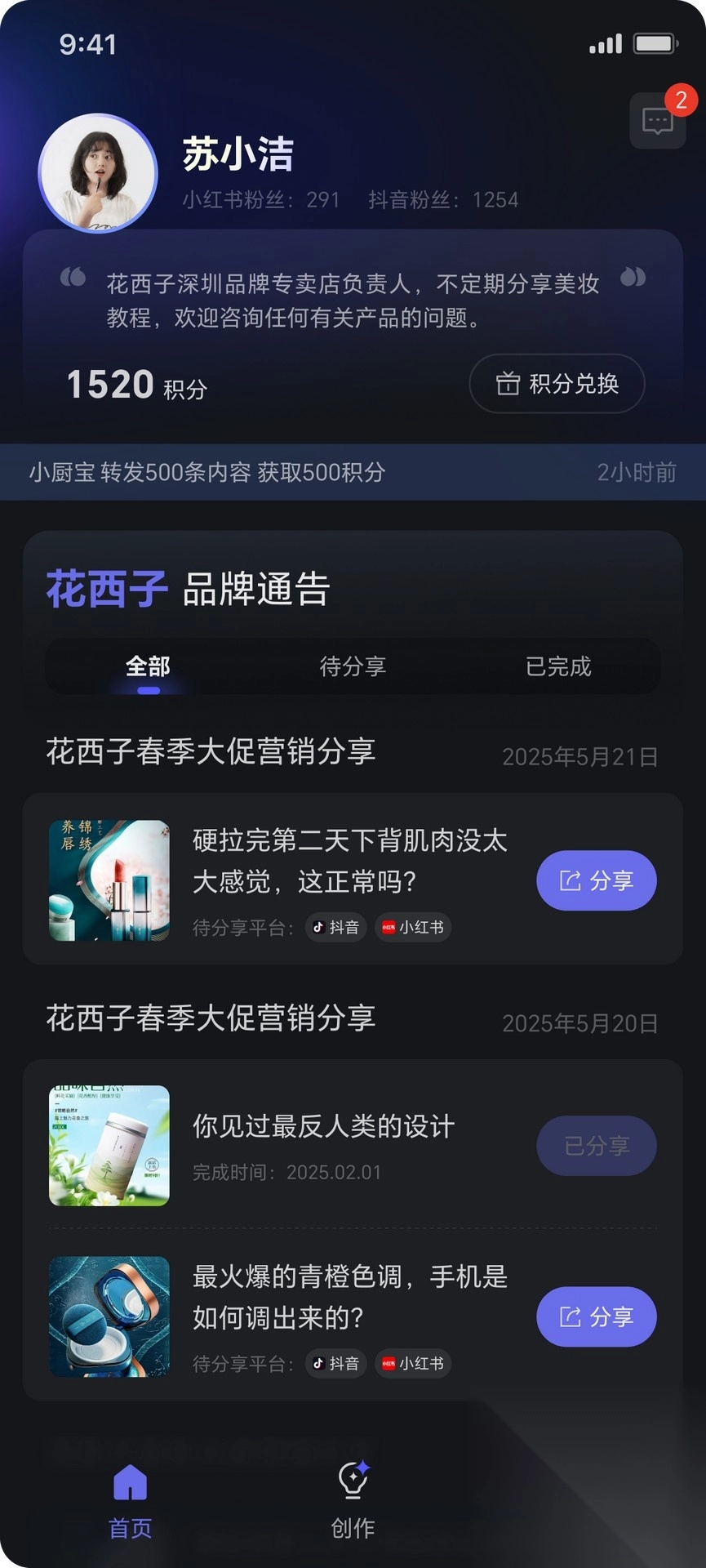The width and height of the screenshot is (706, 1568).
Task: Switch to the 已完成 tab
Action: (560, 666)
